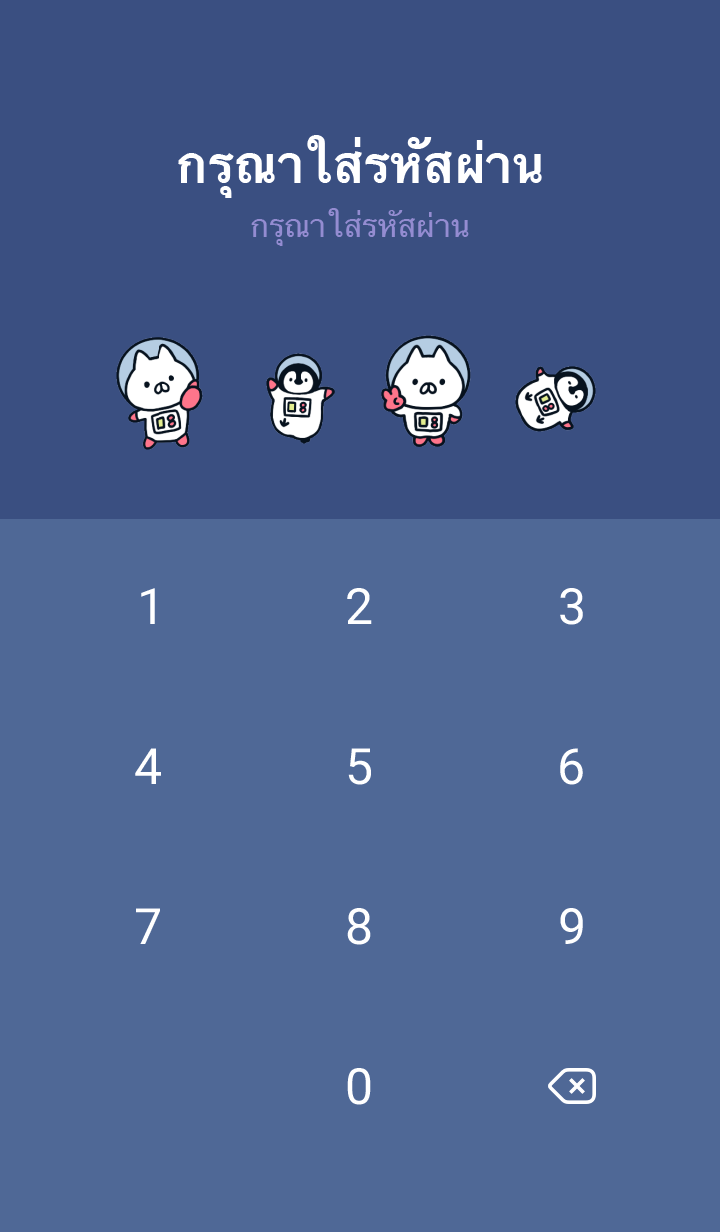The width and height of the screenshot is (720, 1232).
Task: Enter 0 on the passcode keypad
Action: point(359,1087)
